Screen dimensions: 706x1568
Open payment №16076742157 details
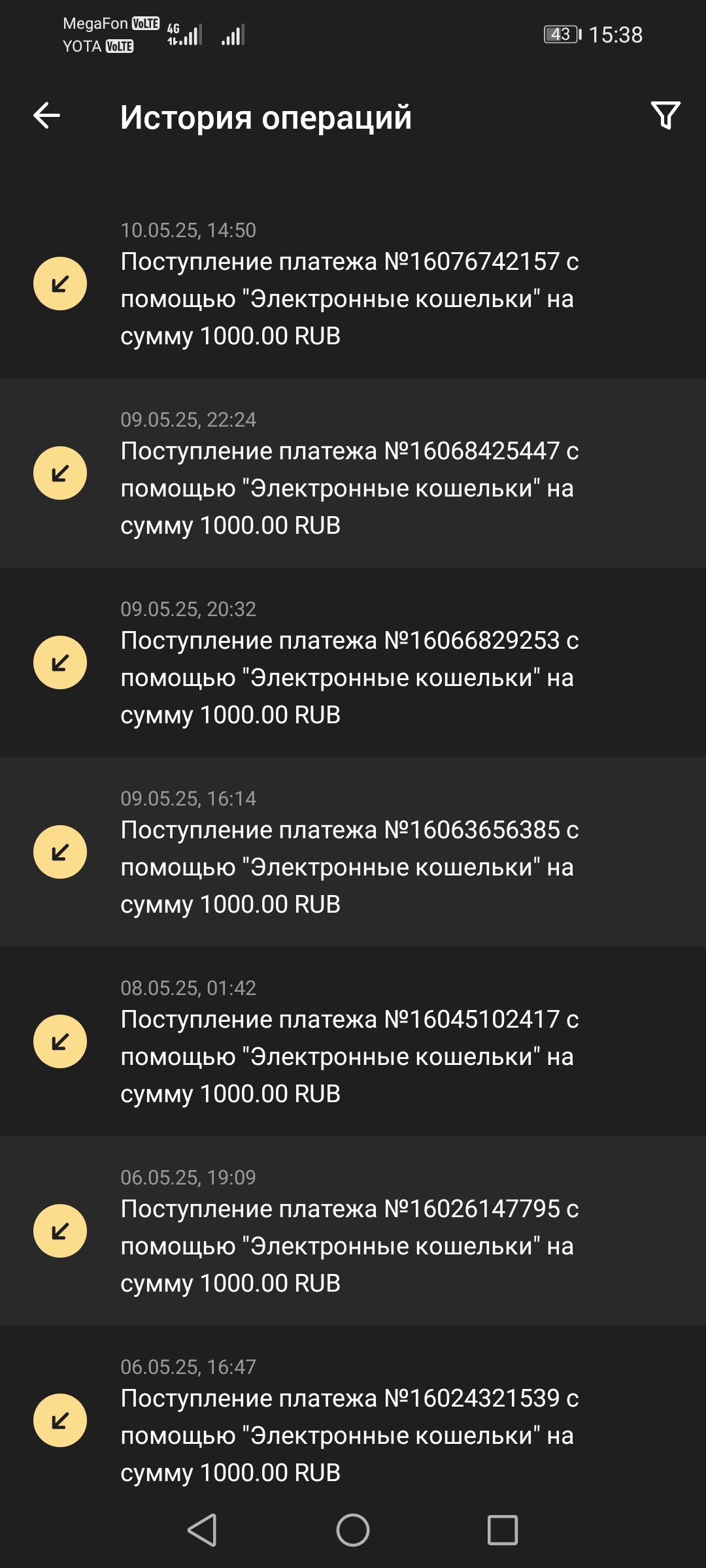tap(353, 284)
